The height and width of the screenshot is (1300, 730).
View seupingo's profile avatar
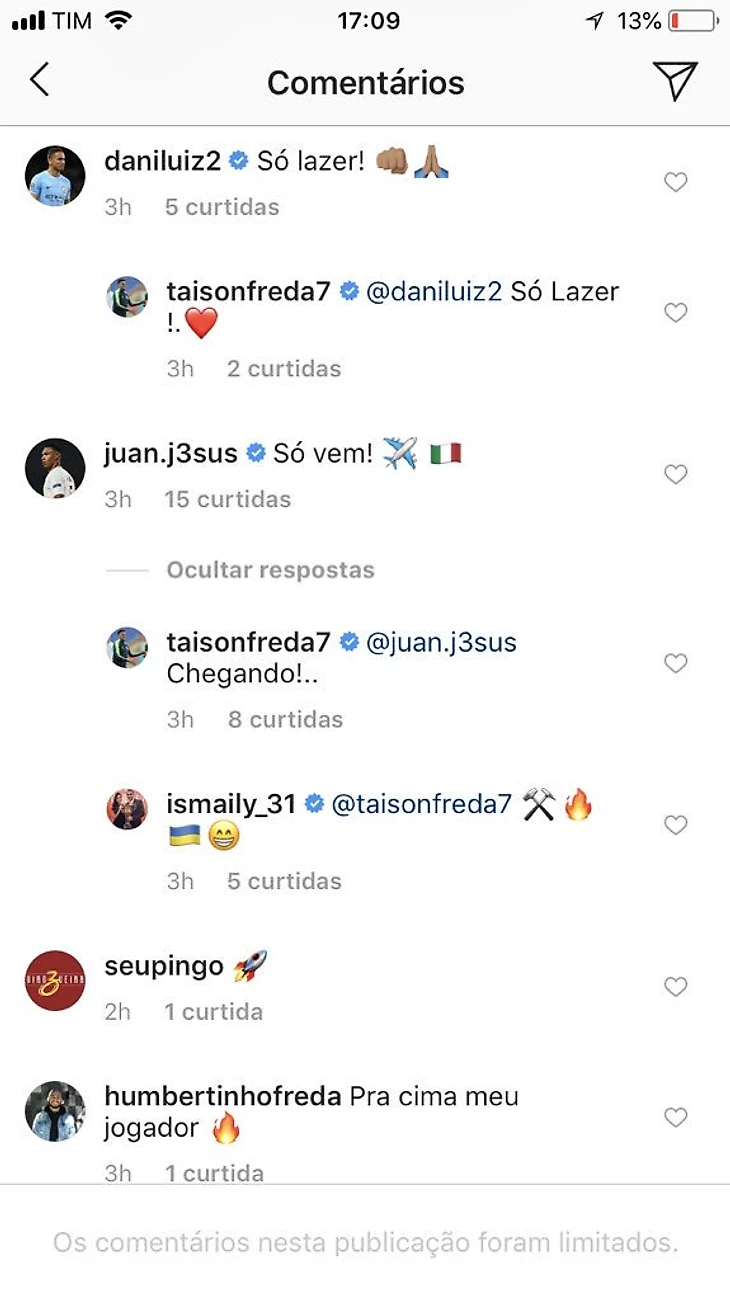pos(54,980)
